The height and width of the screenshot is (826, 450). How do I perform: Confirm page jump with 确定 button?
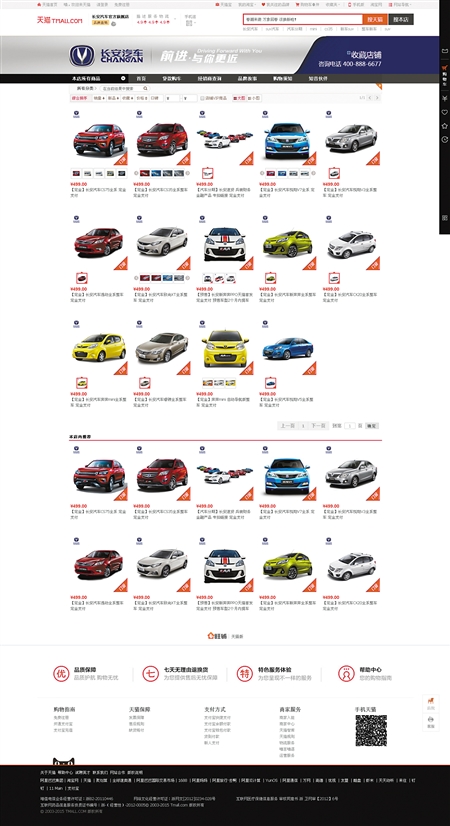click(x=371, y=426)
